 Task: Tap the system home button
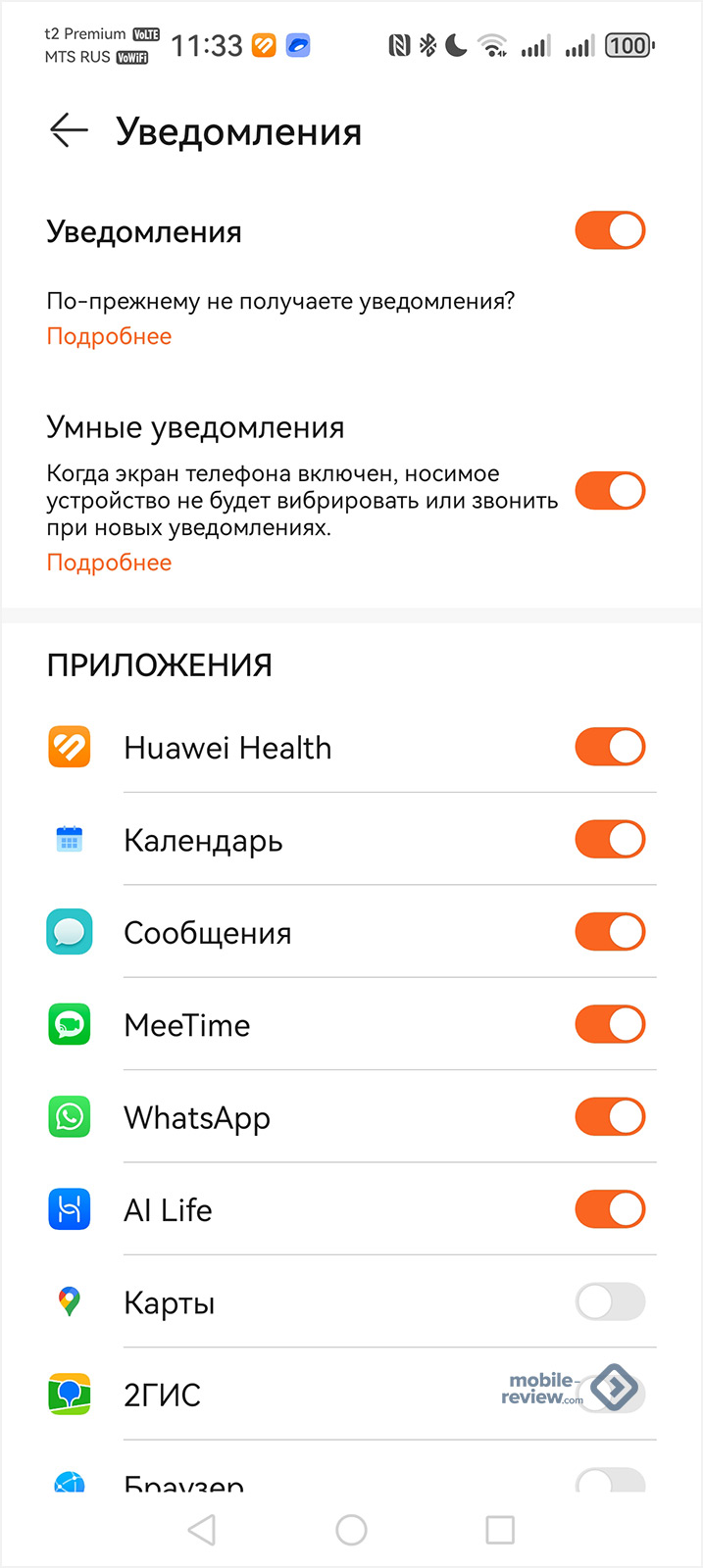pyautogui.click(x=351, y=1530)
